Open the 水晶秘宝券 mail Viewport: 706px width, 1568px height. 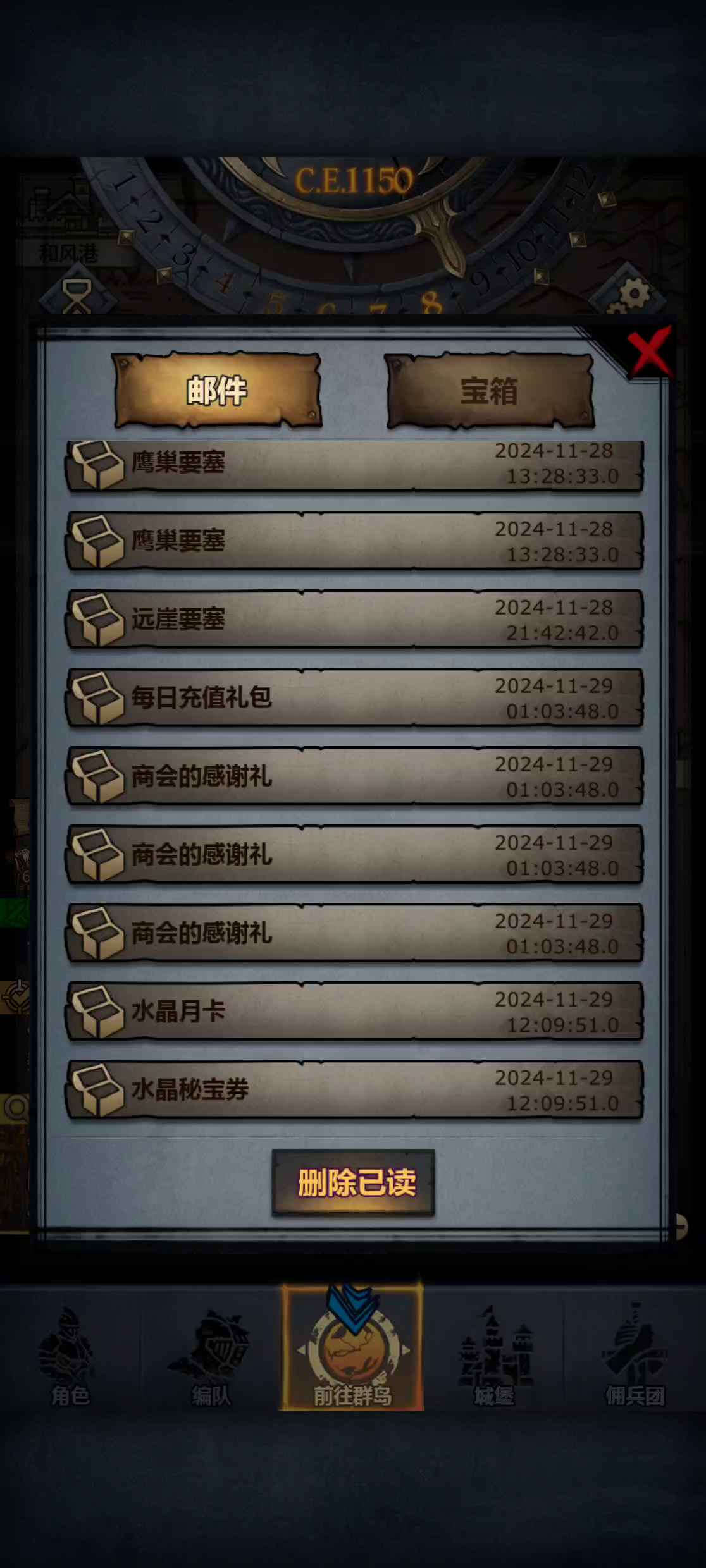(354, 1090)
